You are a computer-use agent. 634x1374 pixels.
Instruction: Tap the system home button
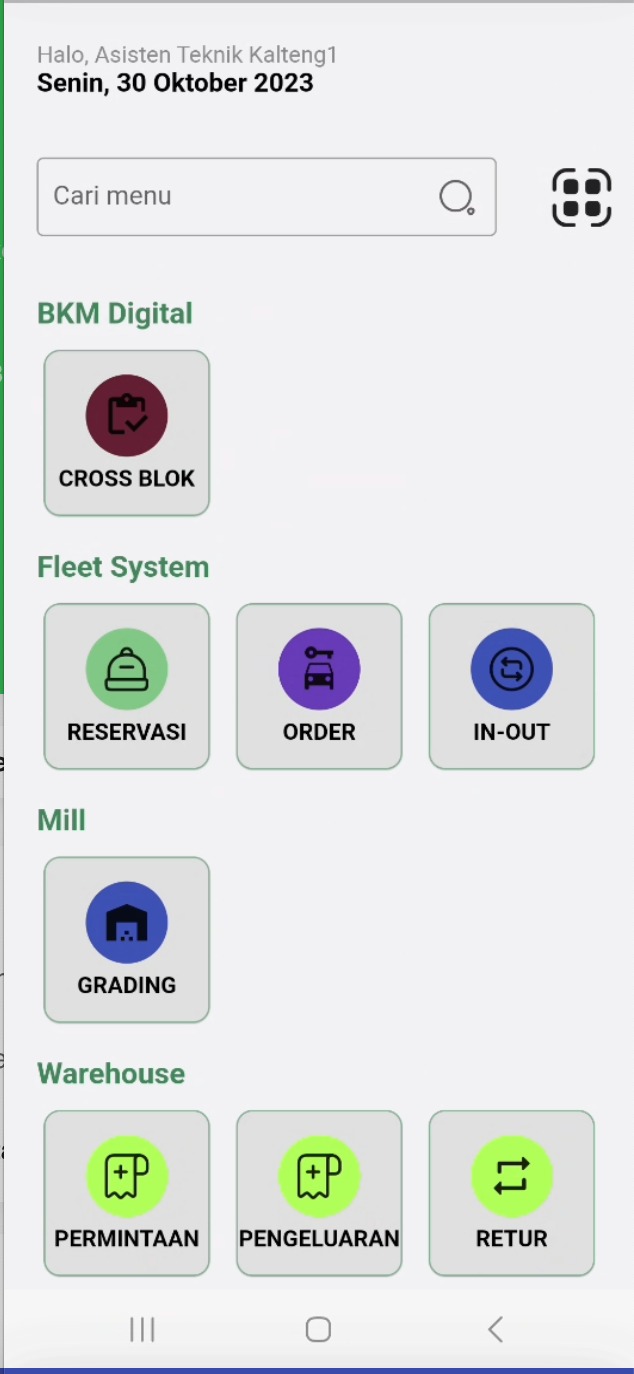[x=318, y=1329]
